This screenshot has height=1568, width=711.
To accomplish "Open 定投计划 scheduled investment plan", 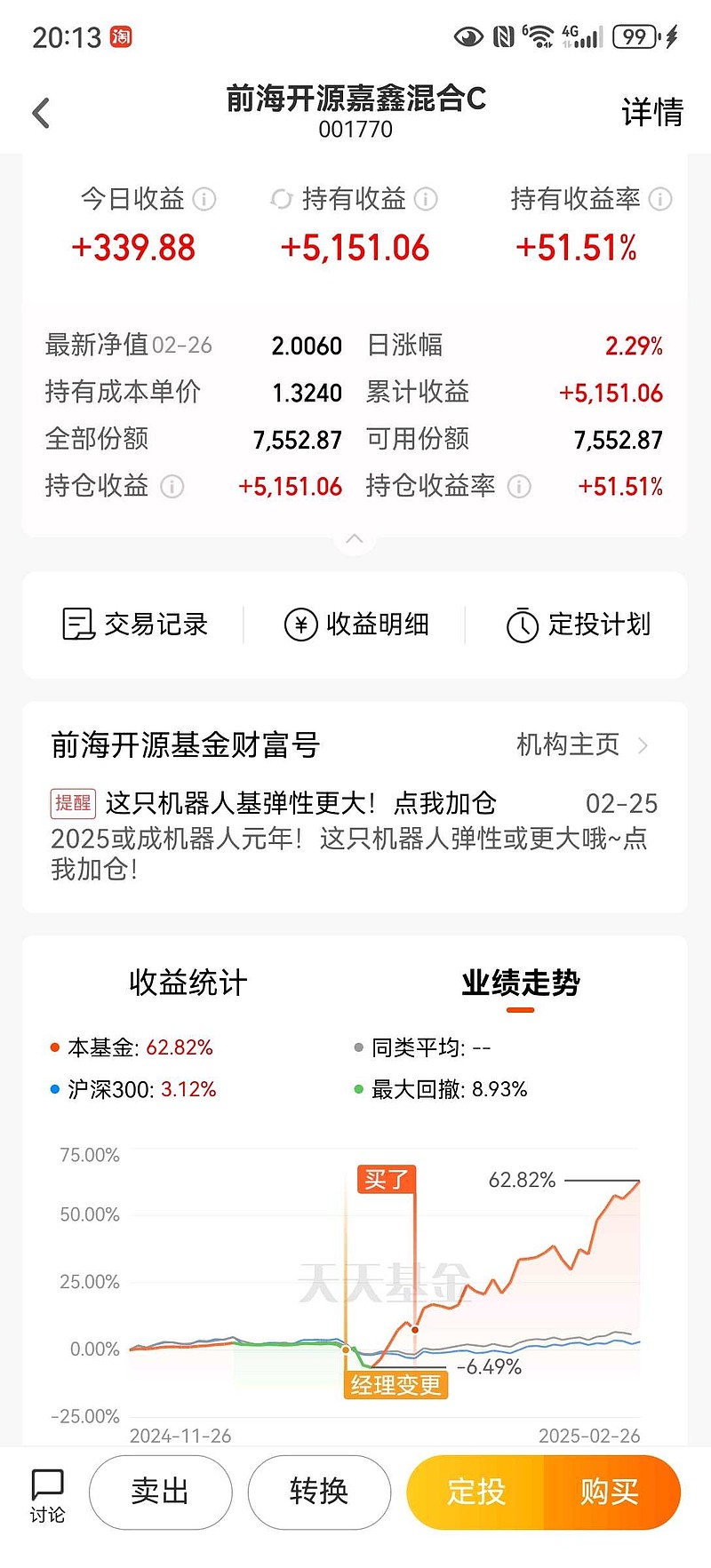I will [x=579, y=625].
